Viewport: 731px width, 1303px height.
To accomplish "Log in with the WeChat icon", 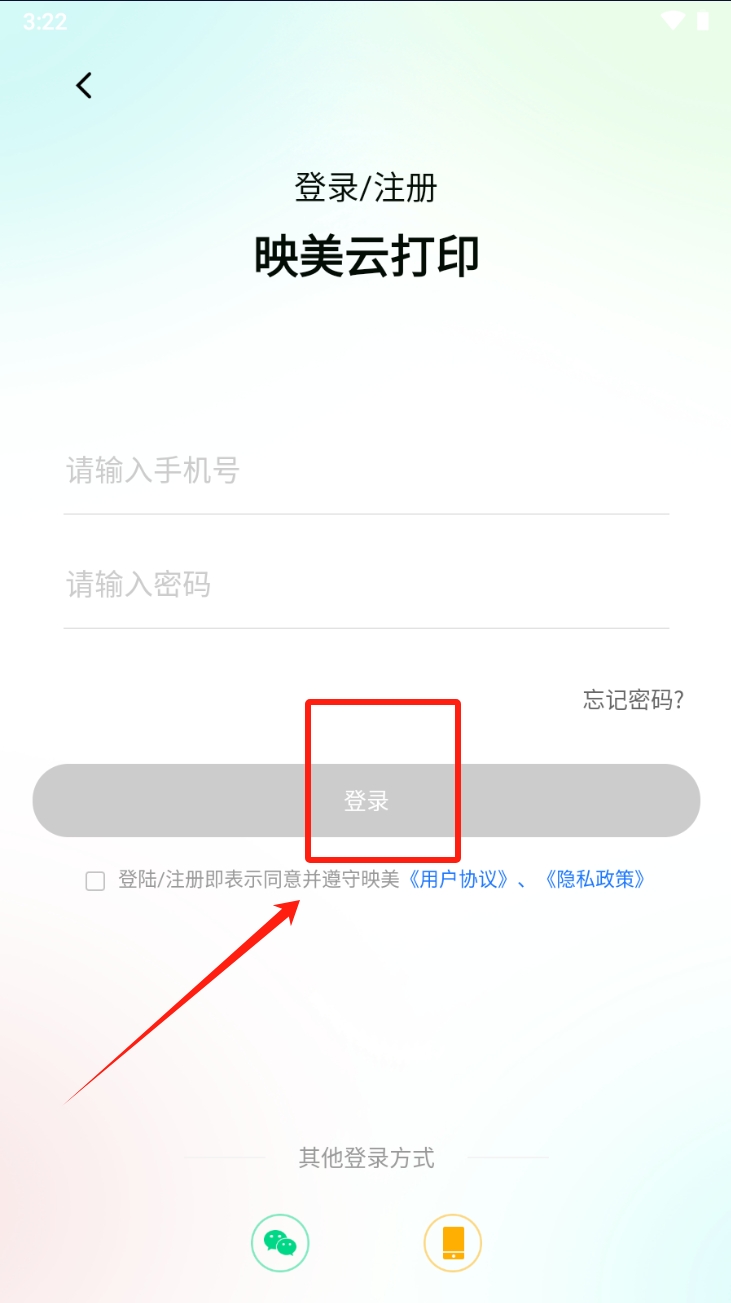I will pyautogui.click(x=280, y=1243).
